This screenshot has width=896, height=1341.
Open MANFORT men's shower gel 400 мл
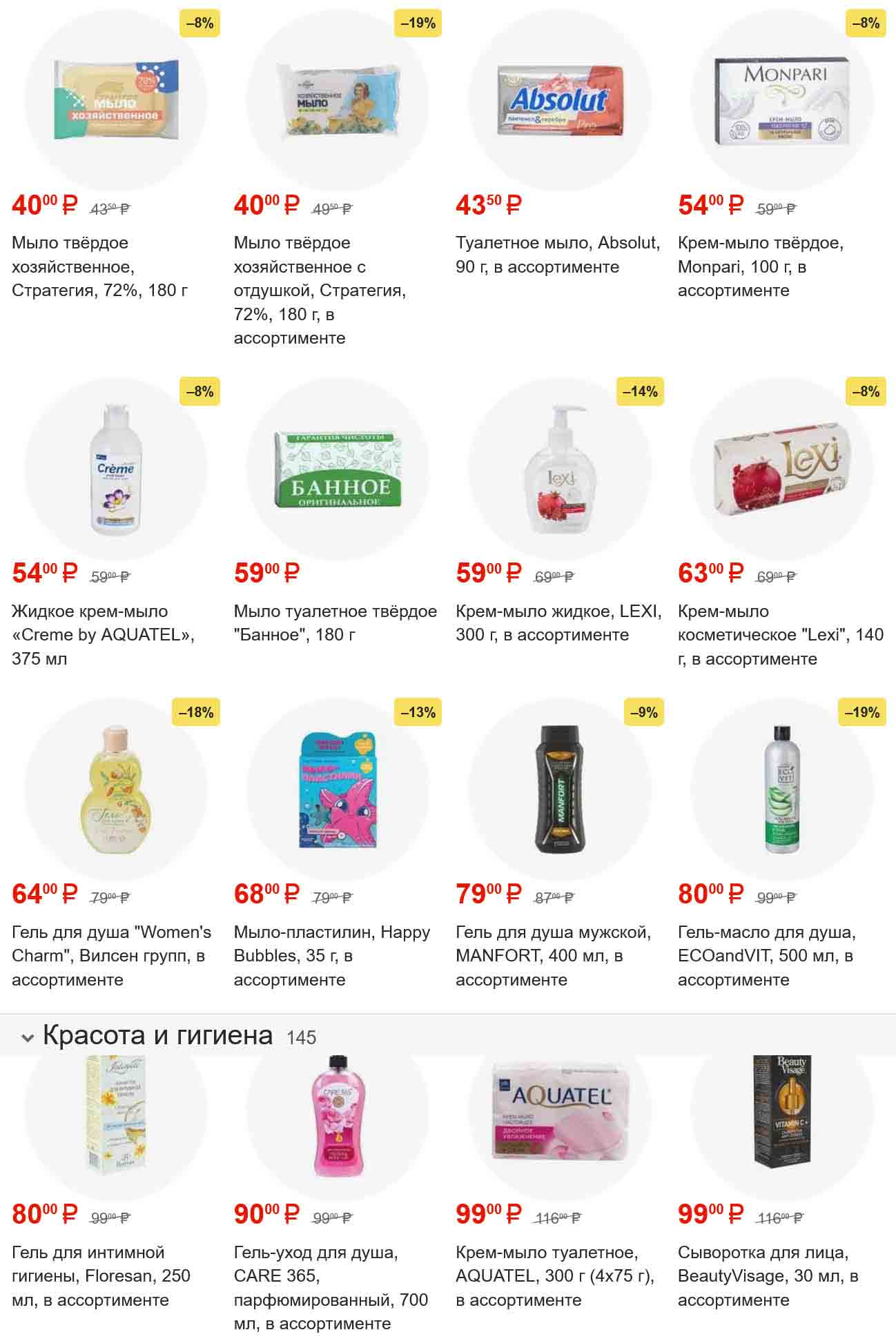click(x=560, y=790)
